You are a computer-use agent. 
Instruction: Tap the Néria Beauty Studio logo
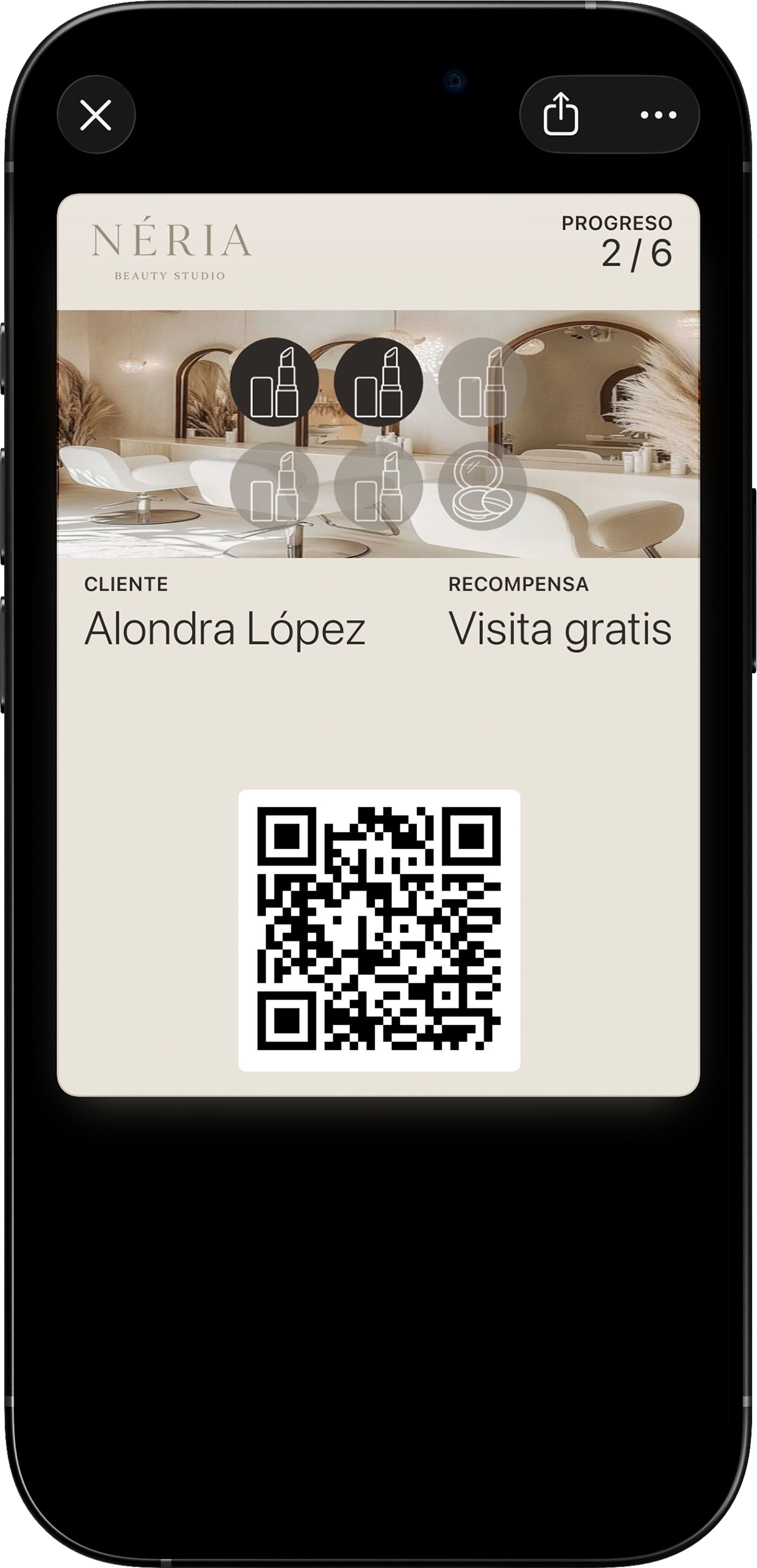tap(169, 247)
